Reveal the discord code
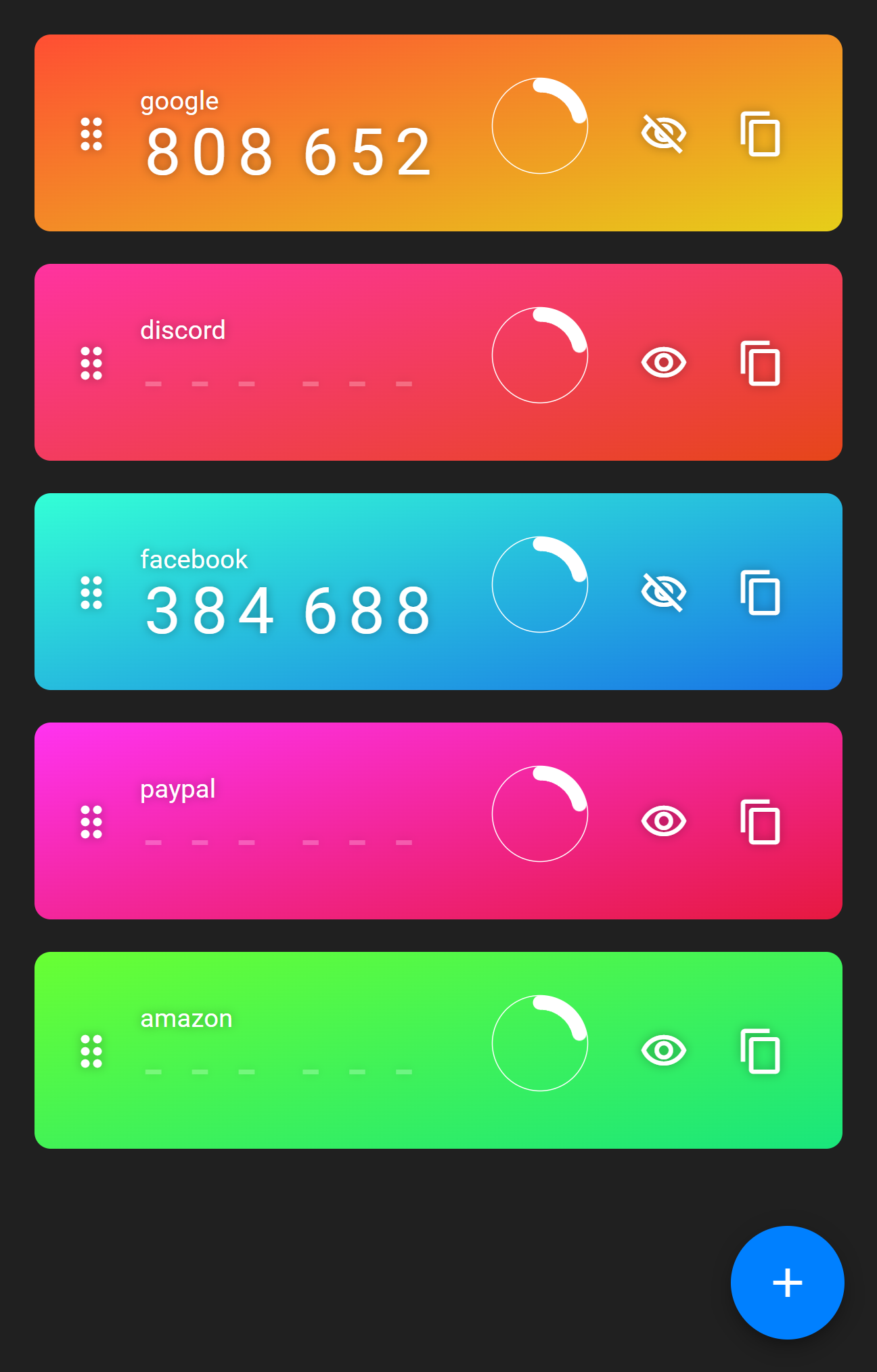 (663, 363)
